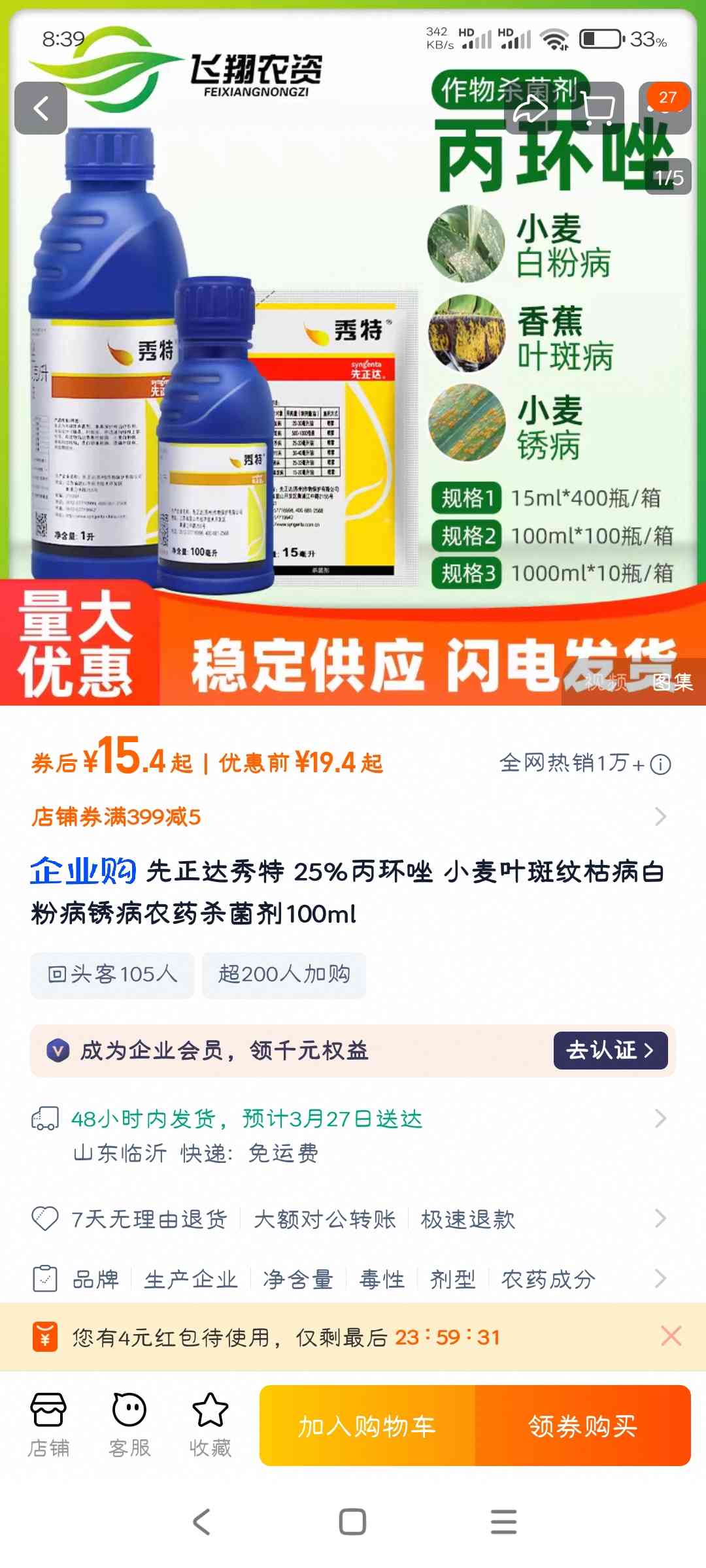
Task: Go back using the top-left arrow
Action: pos(41,108)
